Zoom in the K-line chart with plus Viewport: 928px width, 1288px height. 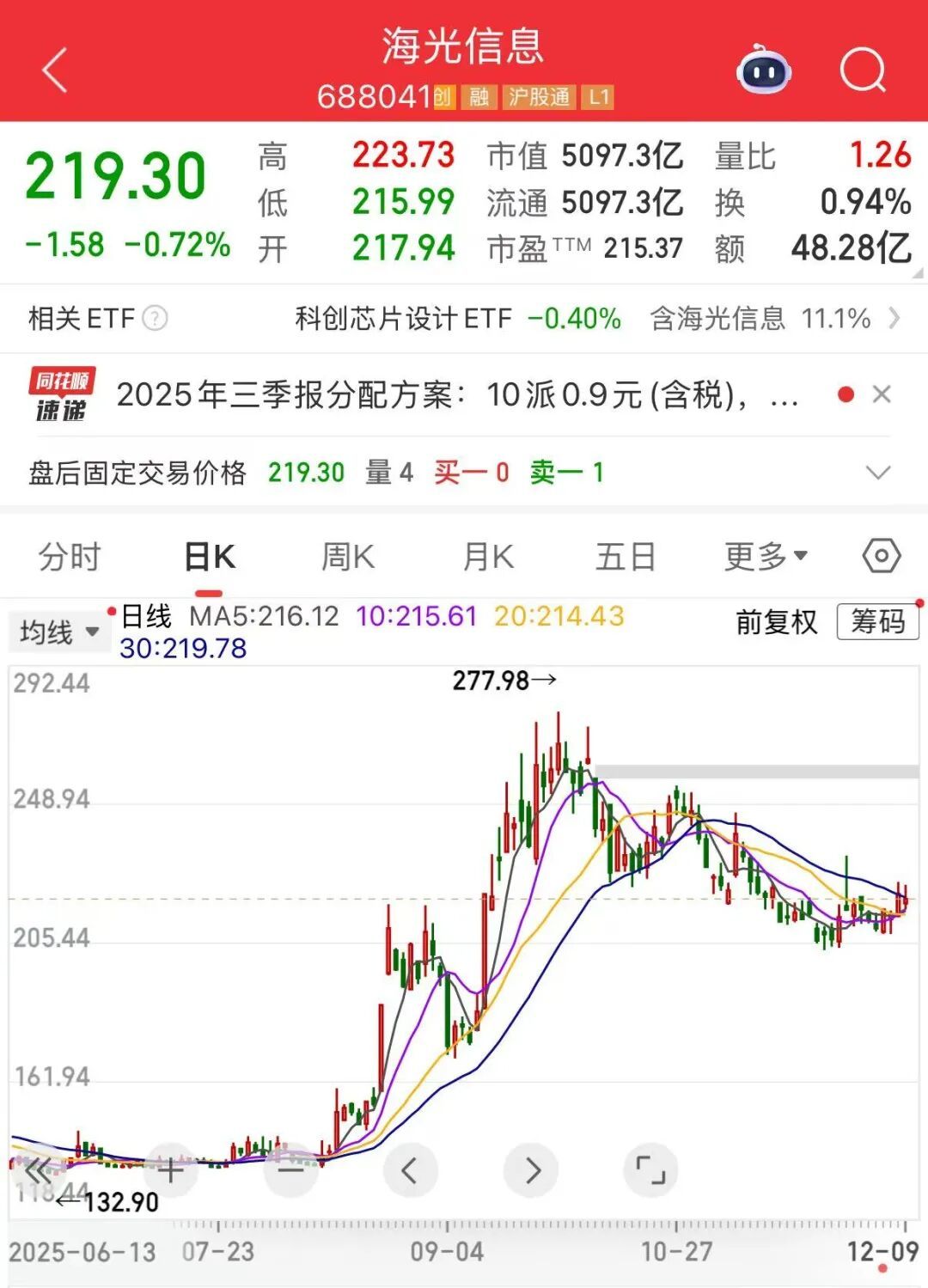(170, 1169)
